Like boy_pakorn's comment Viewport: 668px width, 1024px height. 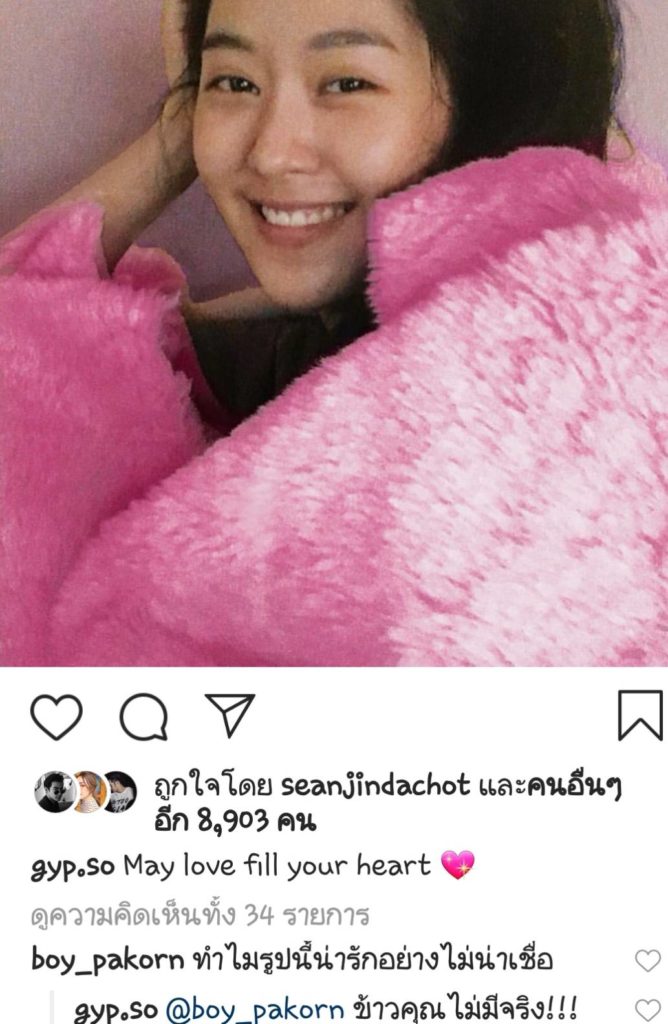[648, 961]
